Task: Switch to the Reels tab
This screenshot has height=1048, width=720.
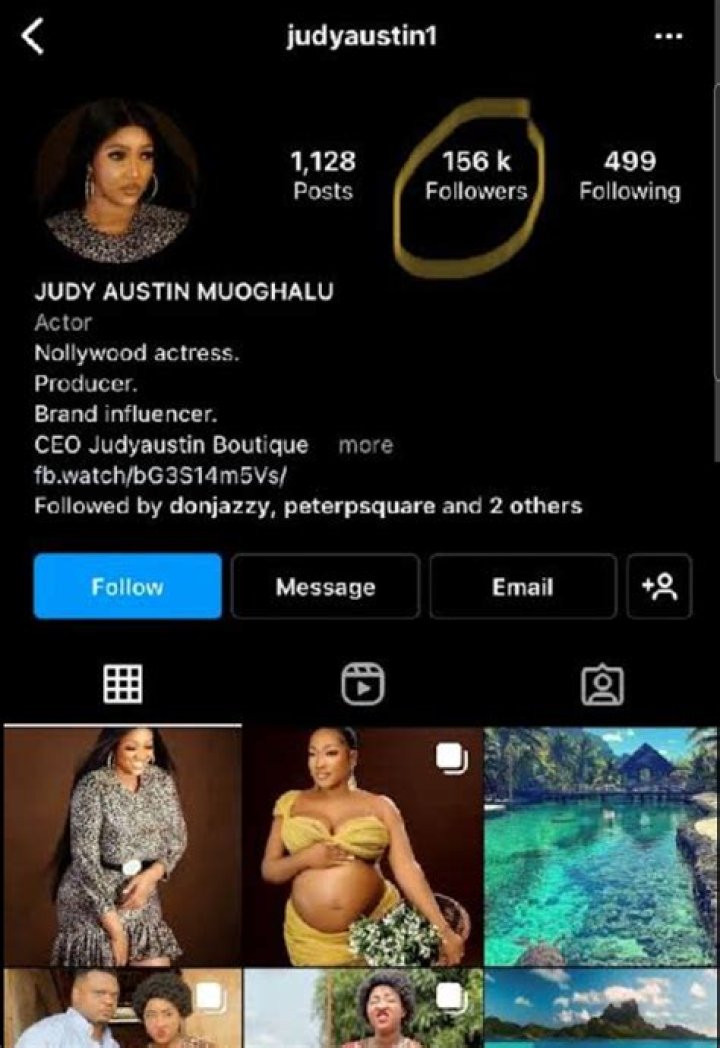Action: pos(363,684)
